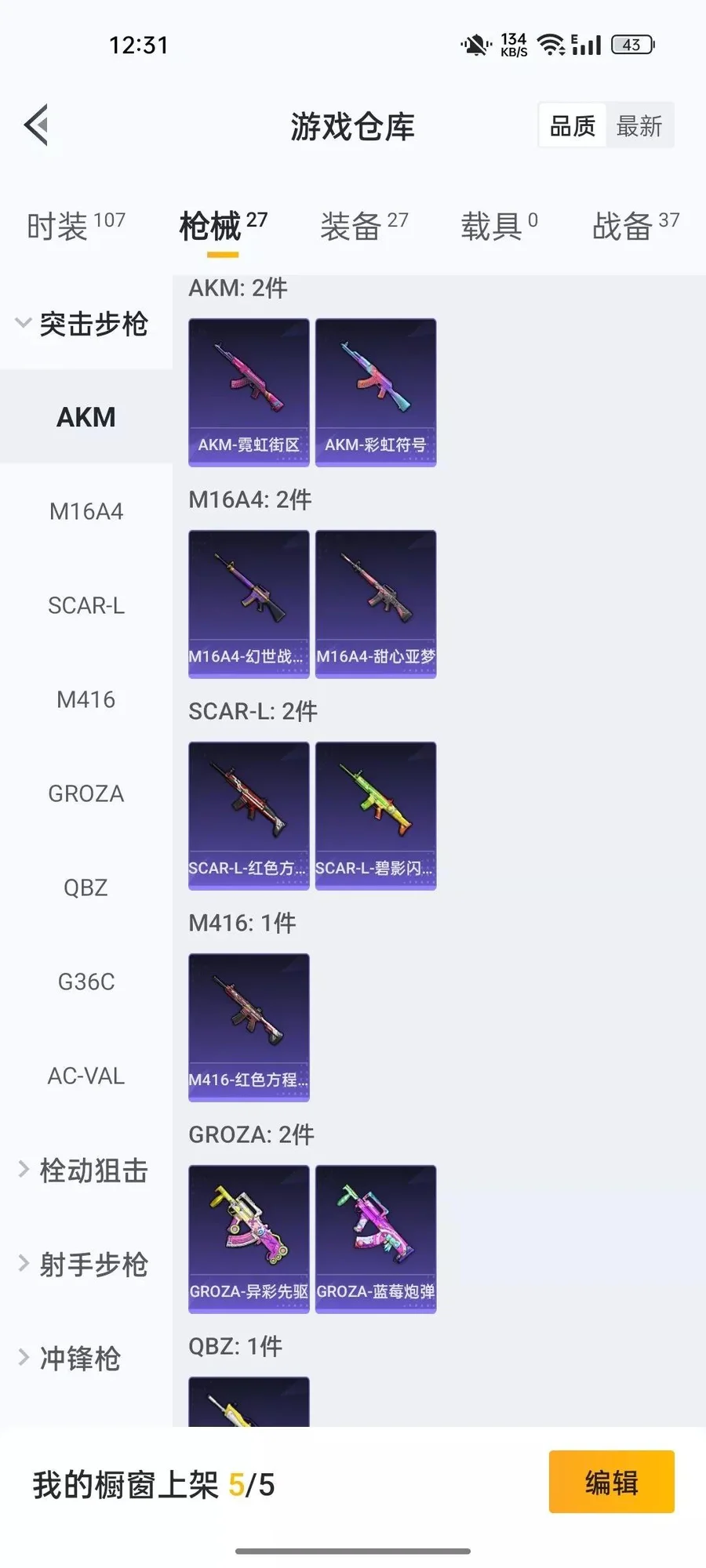This screenshot has height=1568, width=706.
Task: Jump to SCAR-L in the sidebar
Action: [x=86, y=606]
